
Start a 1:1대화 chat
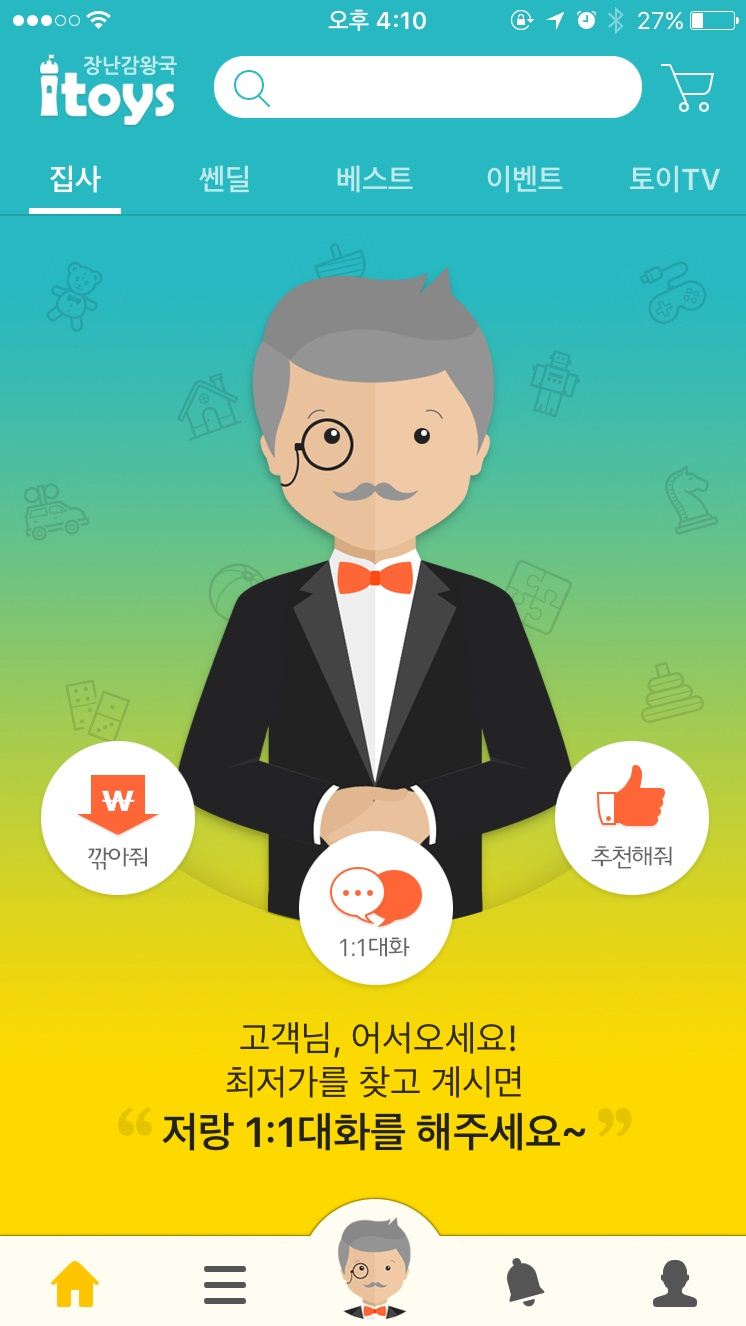pyautogui.click(x=375, y=908)
